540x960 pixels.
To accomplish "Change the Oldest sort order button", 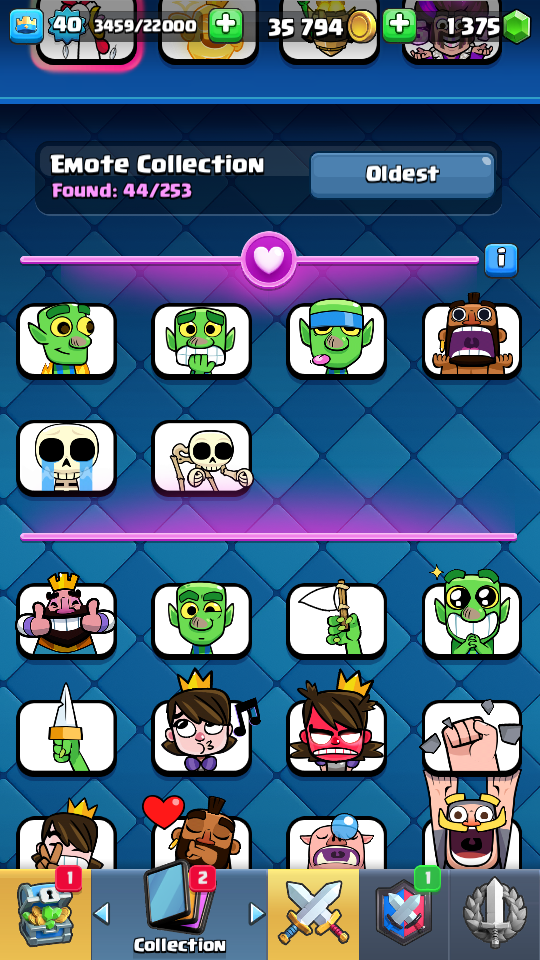I will (x=402, y=174).
